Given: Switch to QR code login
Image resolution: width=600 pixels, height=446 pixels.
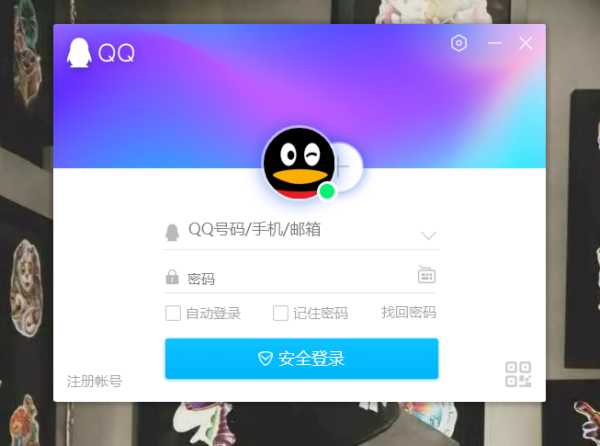Looking at the screenshot, I should pyautogui.click(x=518, y=374).
